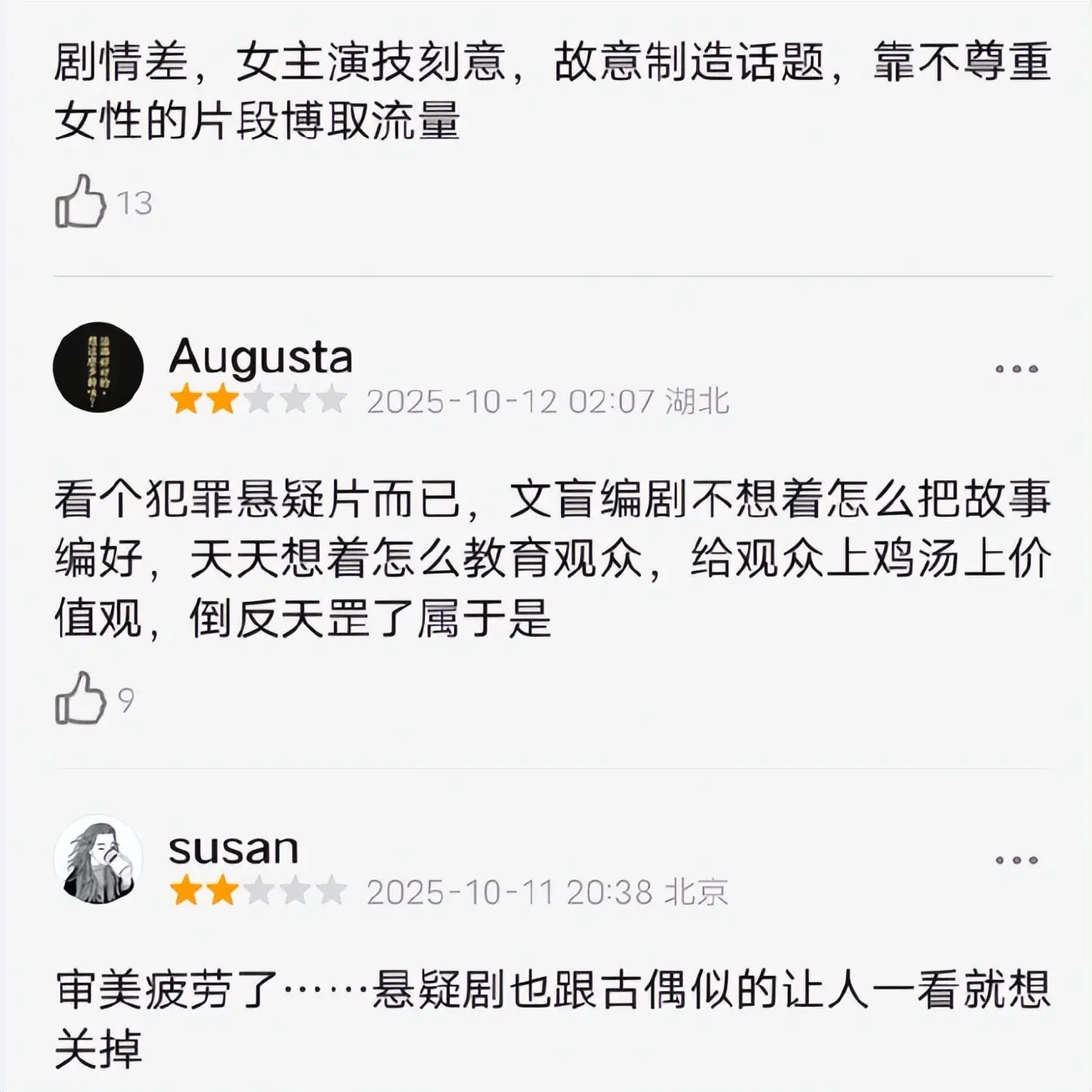
Task: Open overflow menu on susan's review
Action: [1016, 860]
